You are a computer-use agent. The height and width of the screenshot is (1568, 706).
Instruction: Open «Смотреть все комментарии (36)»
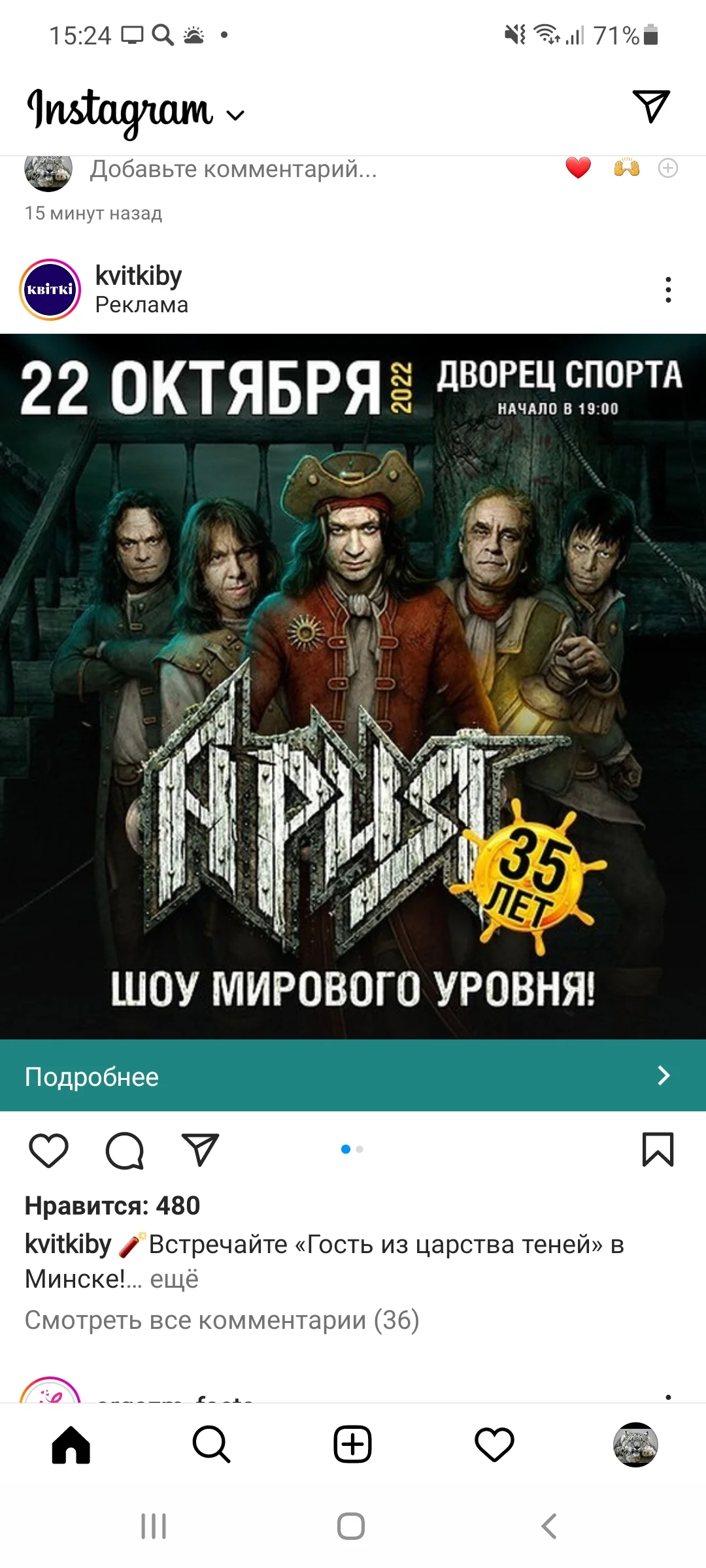222,1320
